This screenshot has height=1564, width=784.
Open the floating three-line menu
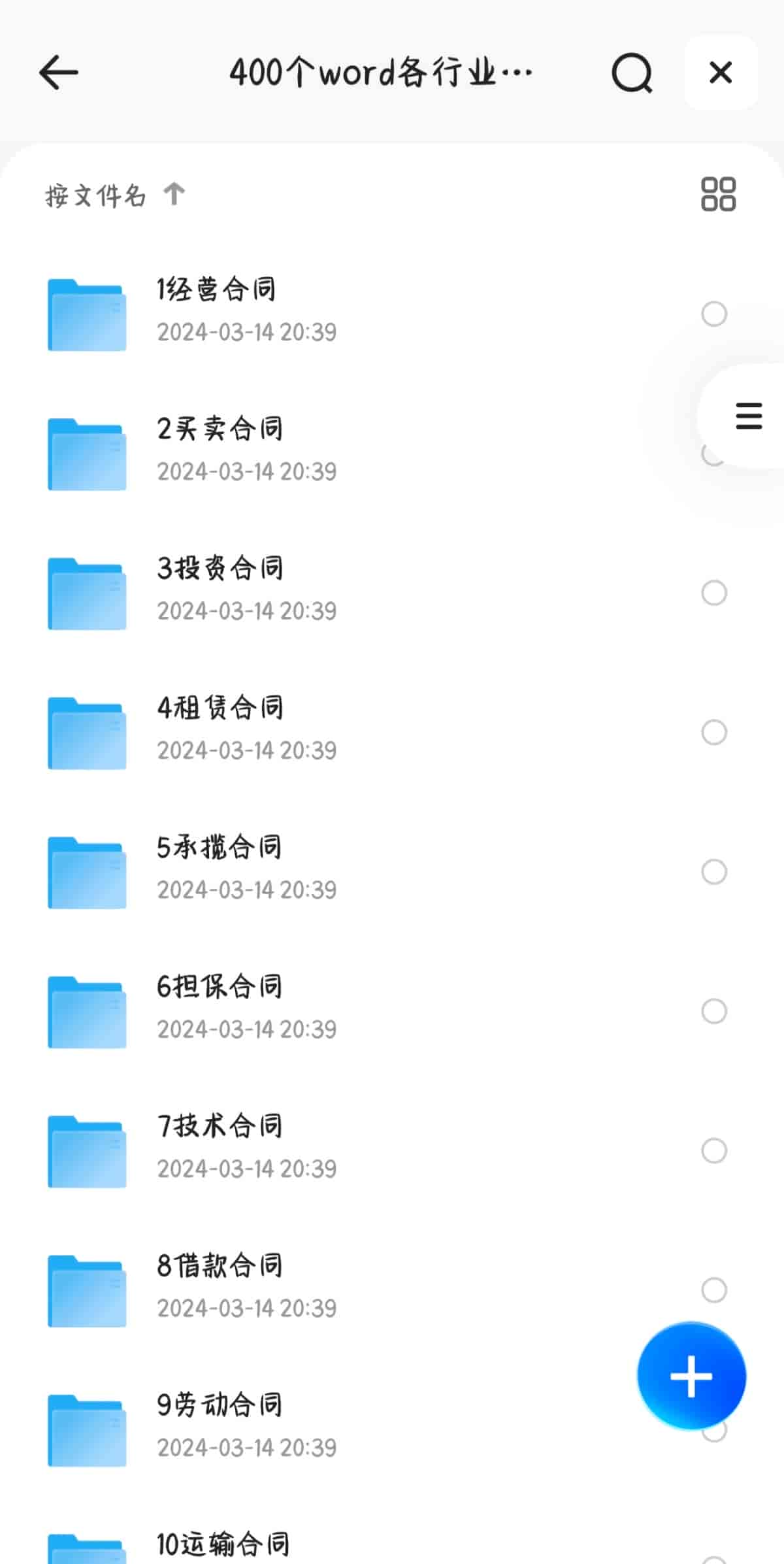click(x=749, y=416)
